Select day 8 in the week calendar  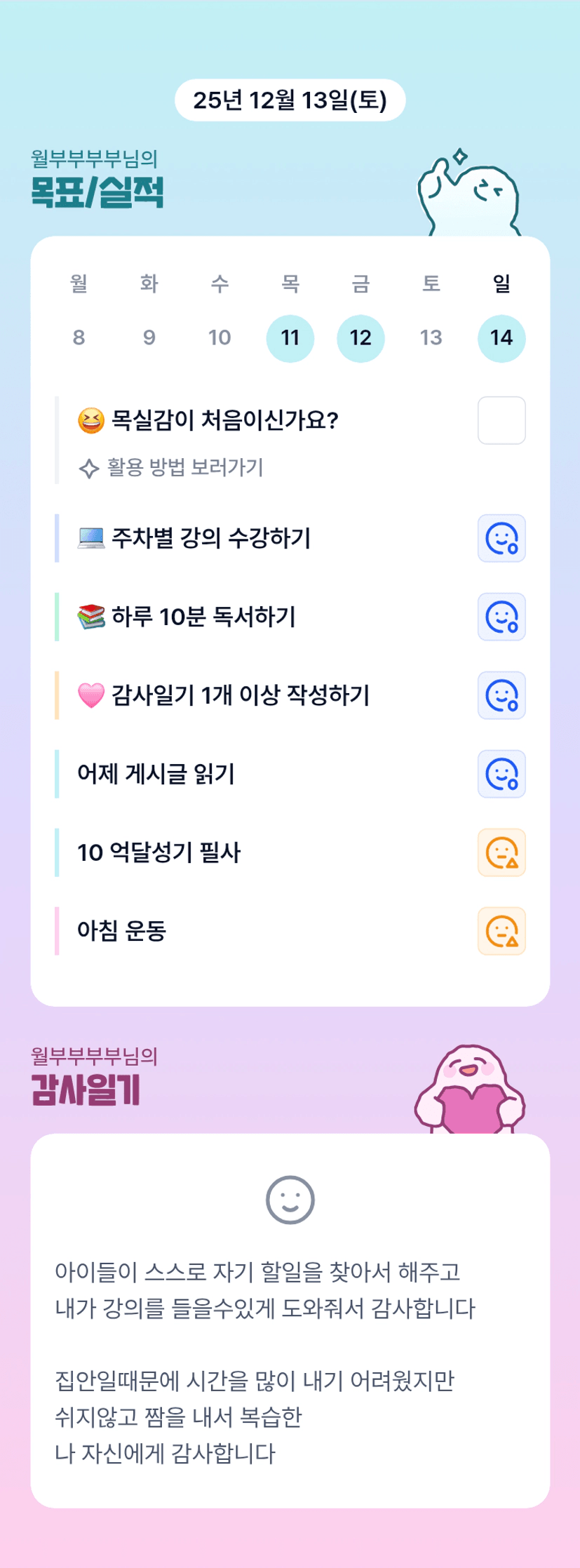(x=79, y=338)
